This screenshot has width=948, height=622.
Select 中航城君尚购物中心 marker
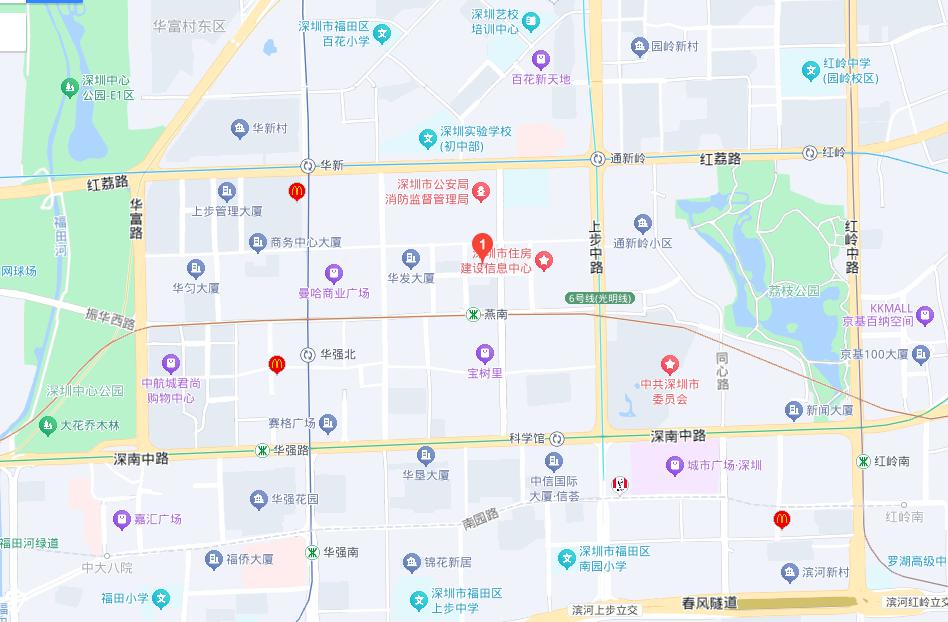[x=170, y=363]
